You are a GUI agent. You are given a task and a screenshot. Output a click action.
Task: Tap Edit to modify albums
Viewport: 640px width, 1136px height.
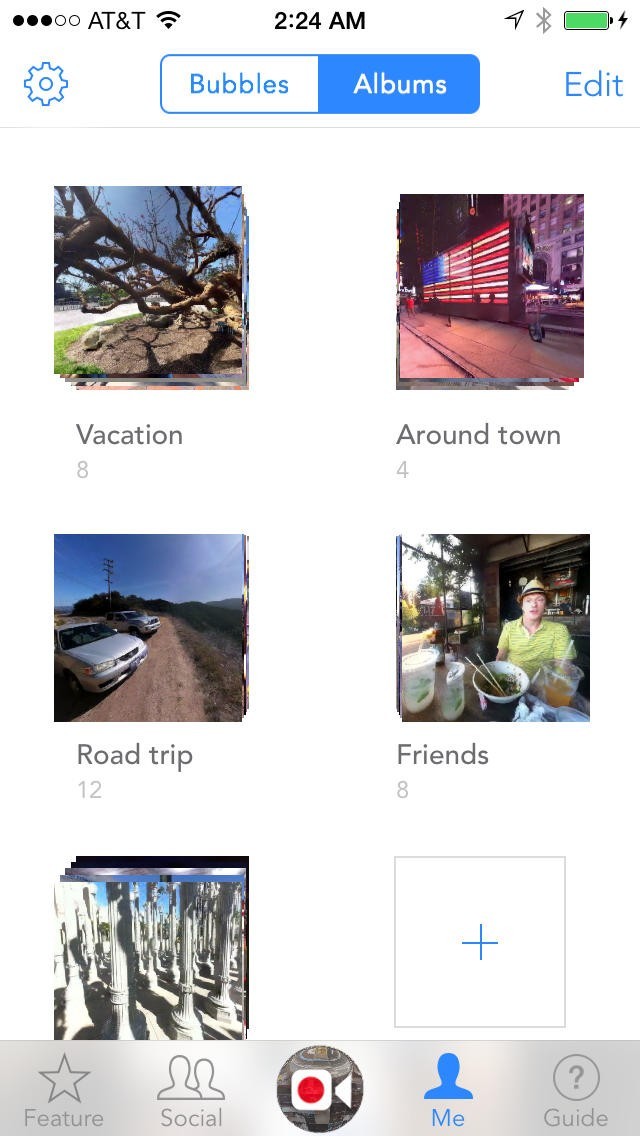(x=593, y=84)
